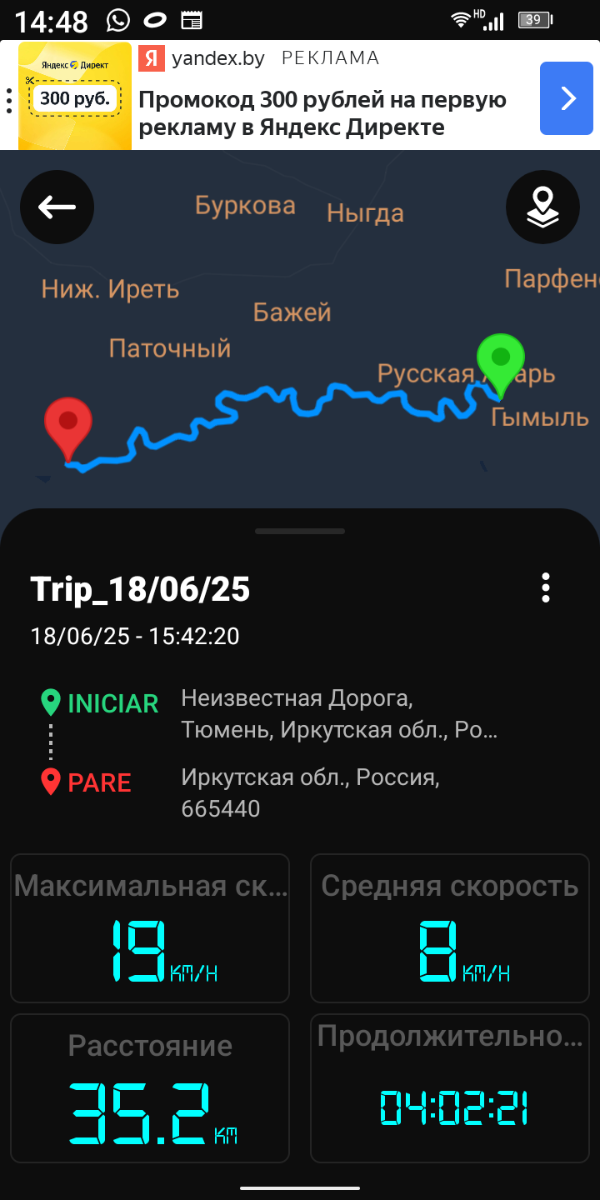
Task: Open the Yandex Direct ad arrow
Action: [x=566, y=98]
